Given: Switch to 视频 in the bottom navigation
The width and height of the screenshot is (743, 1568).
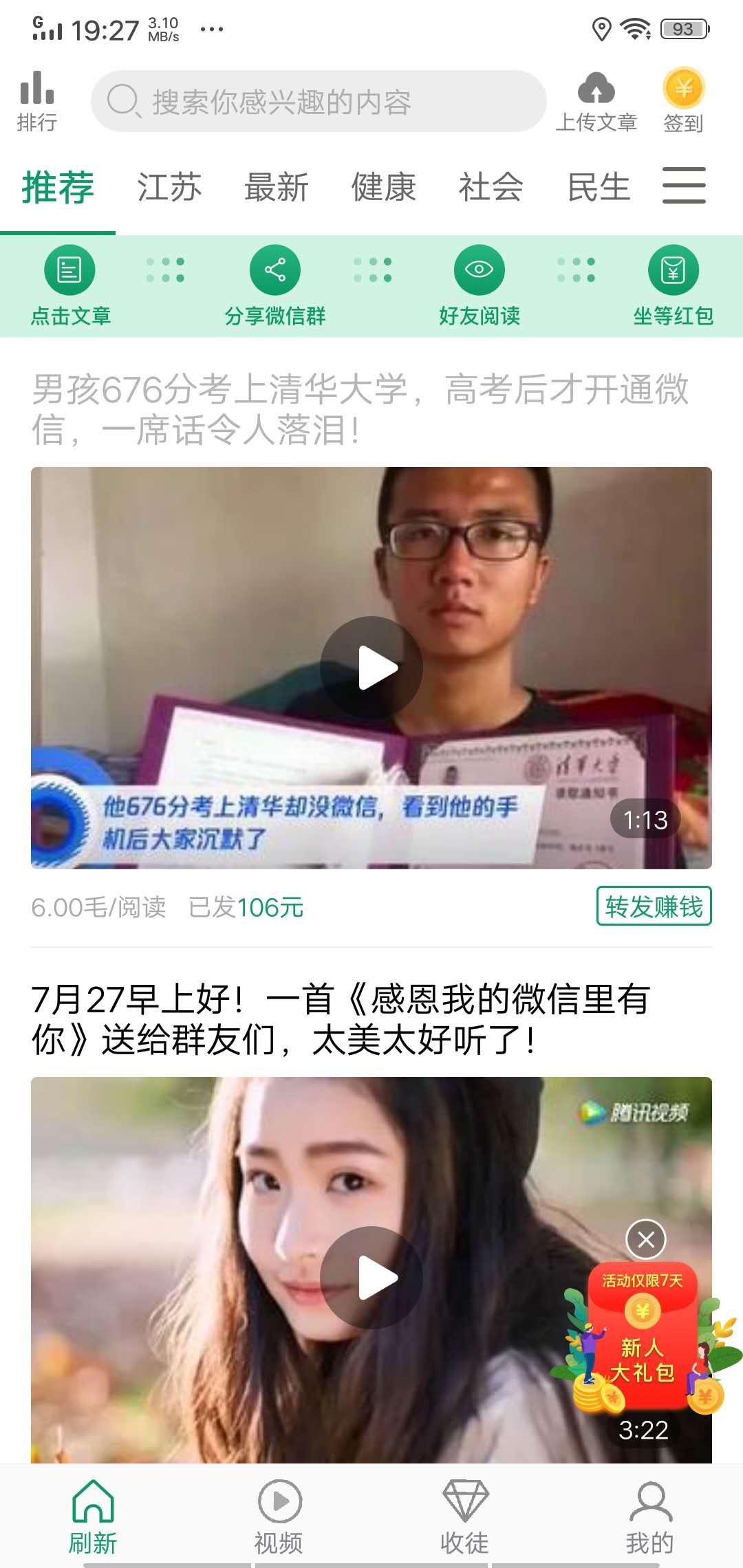Looking at the screenshot, I should [277, 1510].
